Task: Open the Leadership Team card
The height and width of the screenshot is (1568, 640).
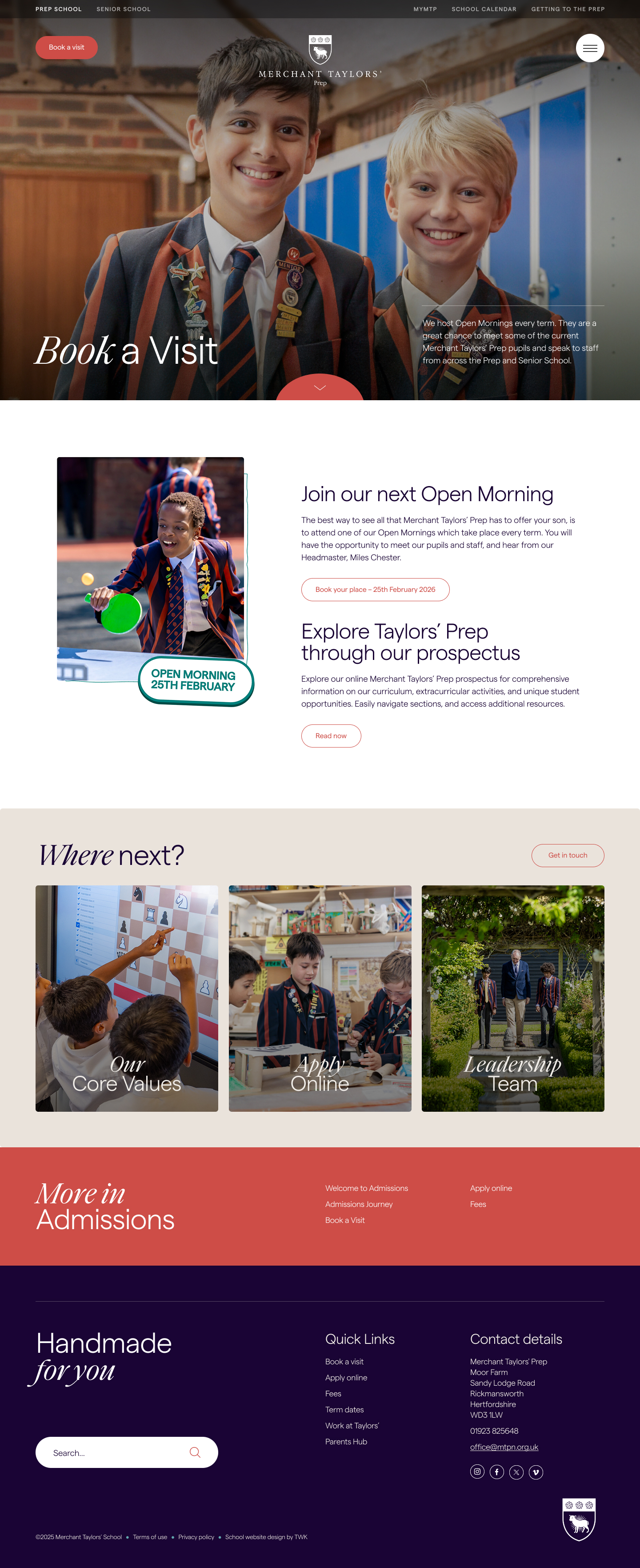Action: (x=512, y=998)
